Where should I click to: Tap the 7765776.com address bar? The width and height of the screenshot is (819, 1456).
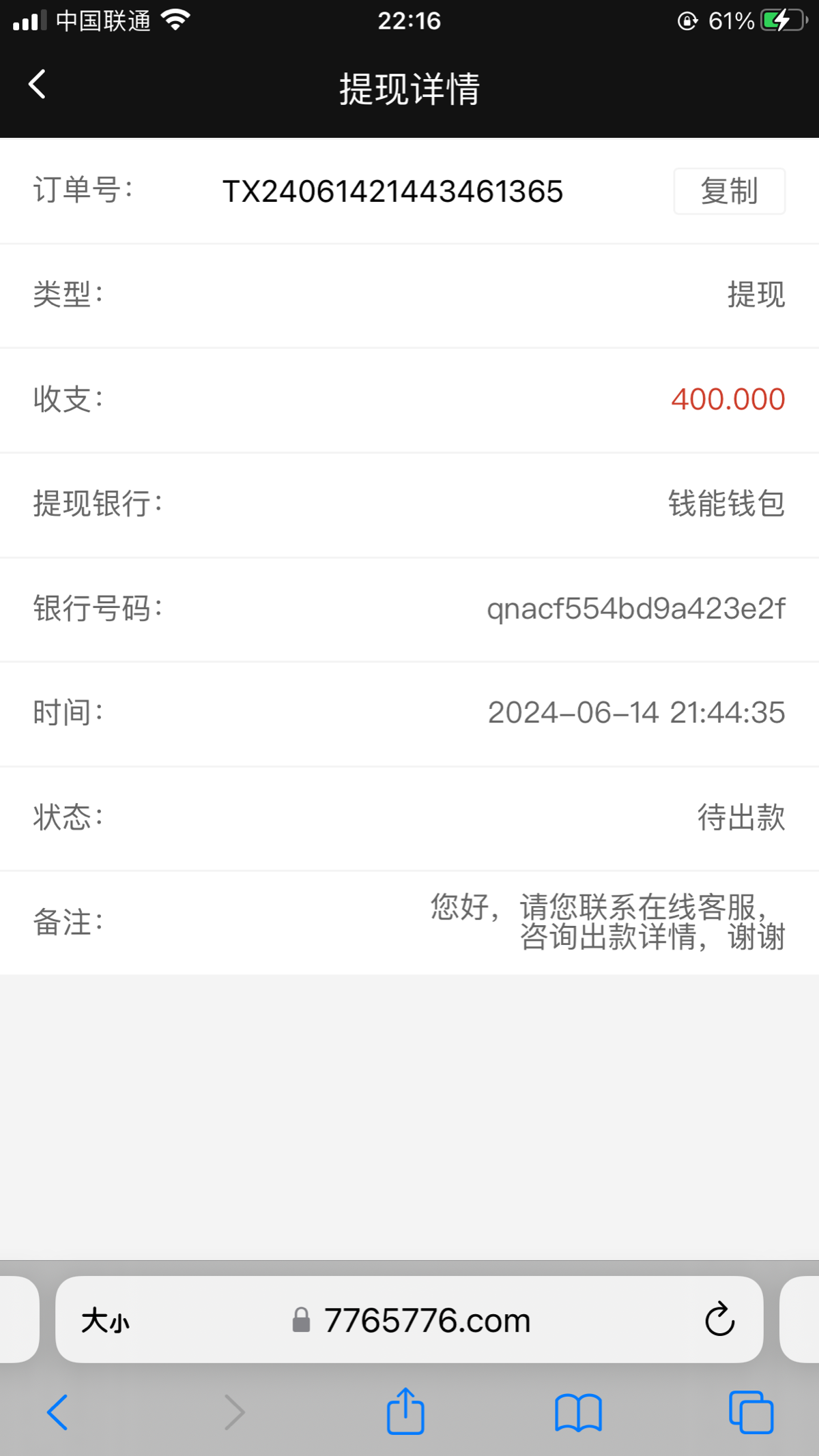click(x=428, y=1320)
